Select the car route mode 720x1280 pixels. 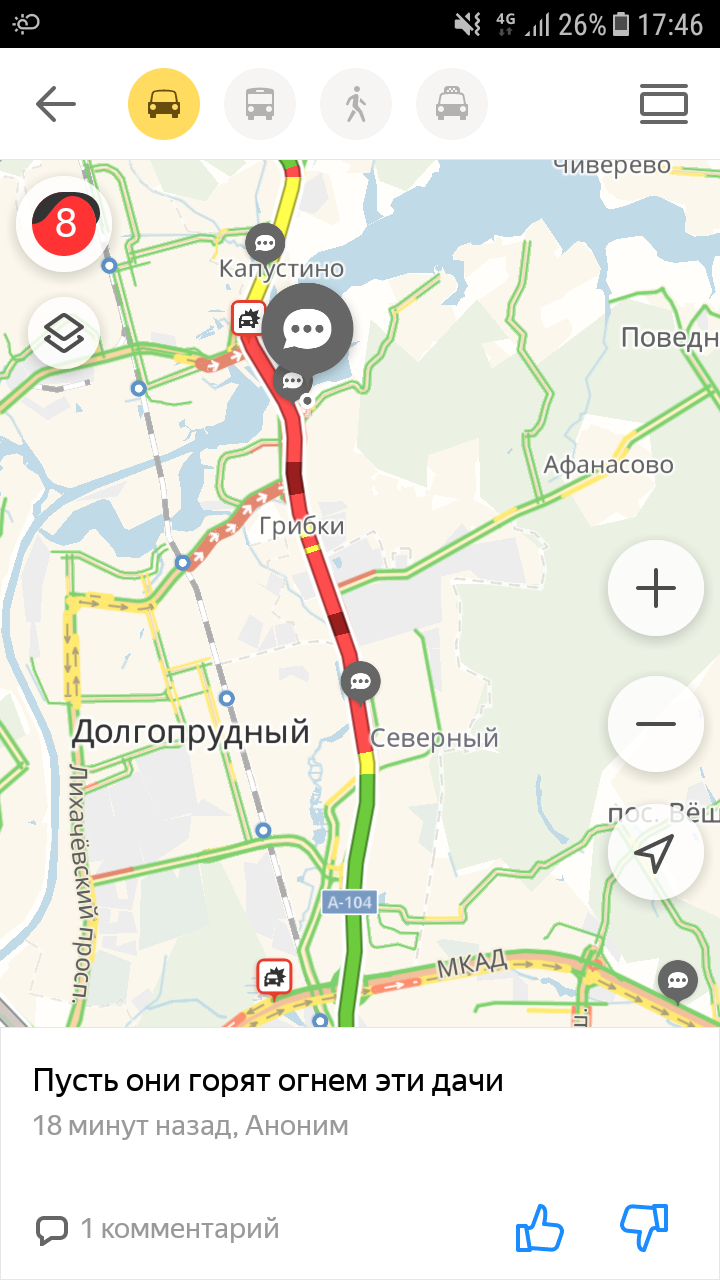click(164, 104)
